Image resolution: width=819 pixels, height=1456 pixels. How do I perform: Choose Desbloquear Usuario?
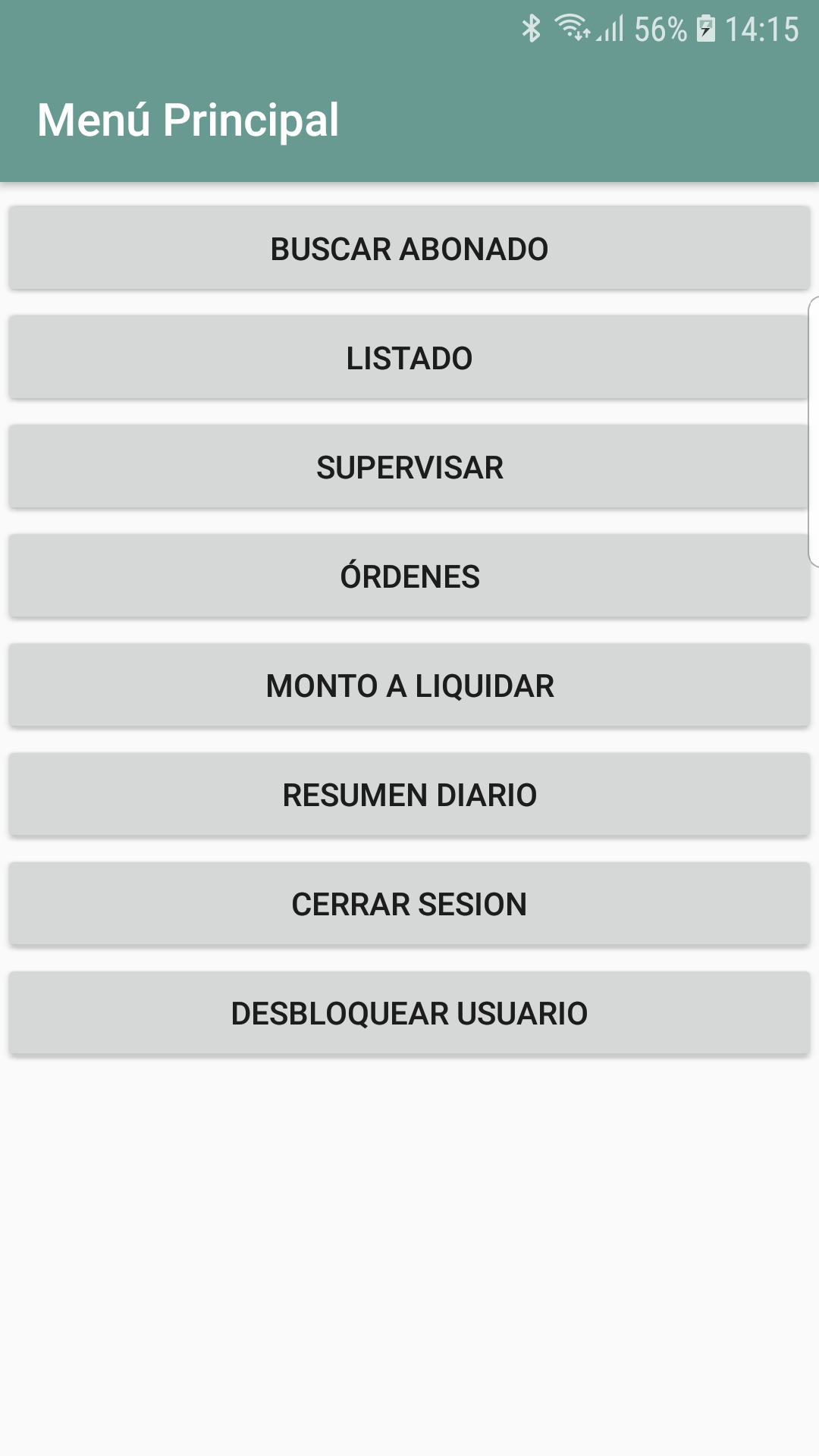point(409,1013)
